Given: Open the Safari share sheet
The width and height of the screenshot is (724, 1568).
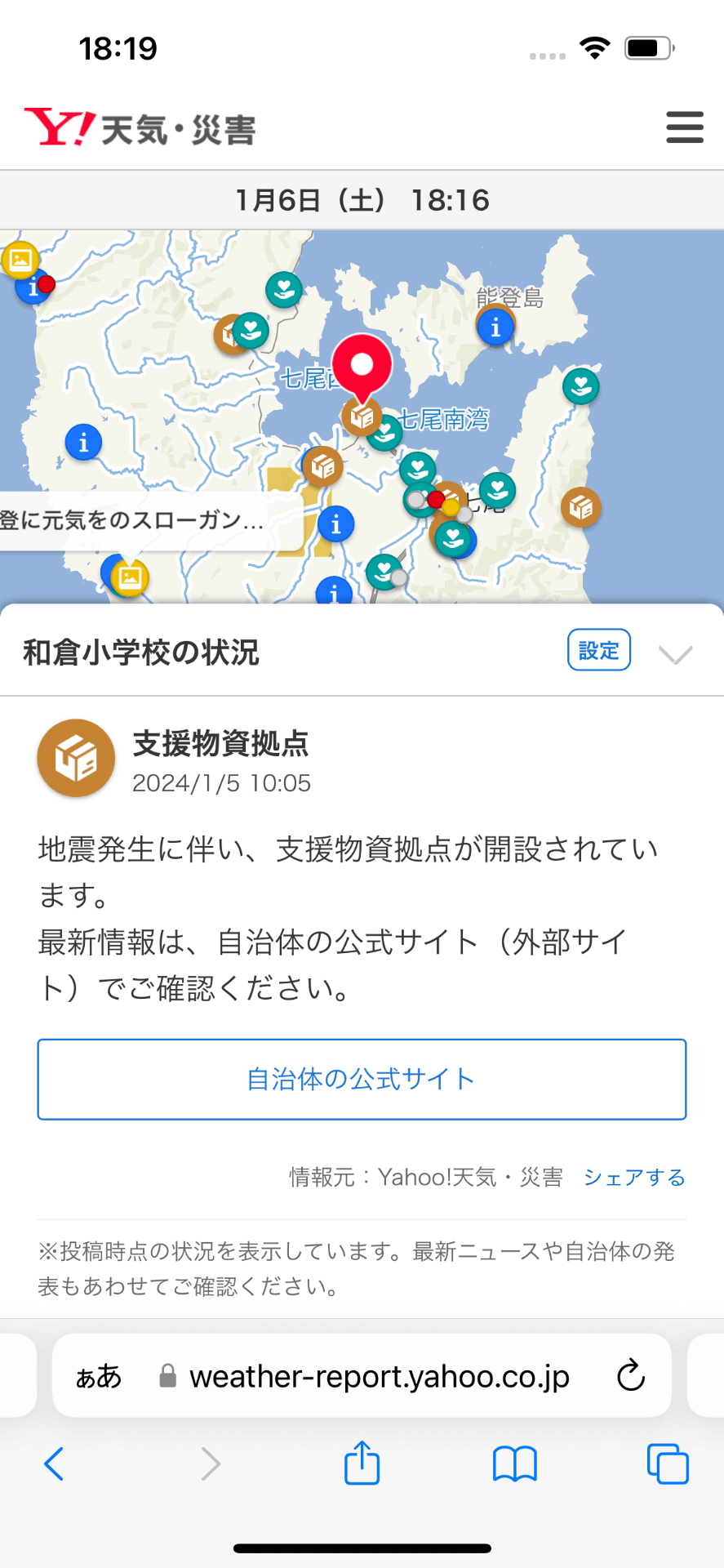Looking at the screenshot, I should (x=362, y=1463).
